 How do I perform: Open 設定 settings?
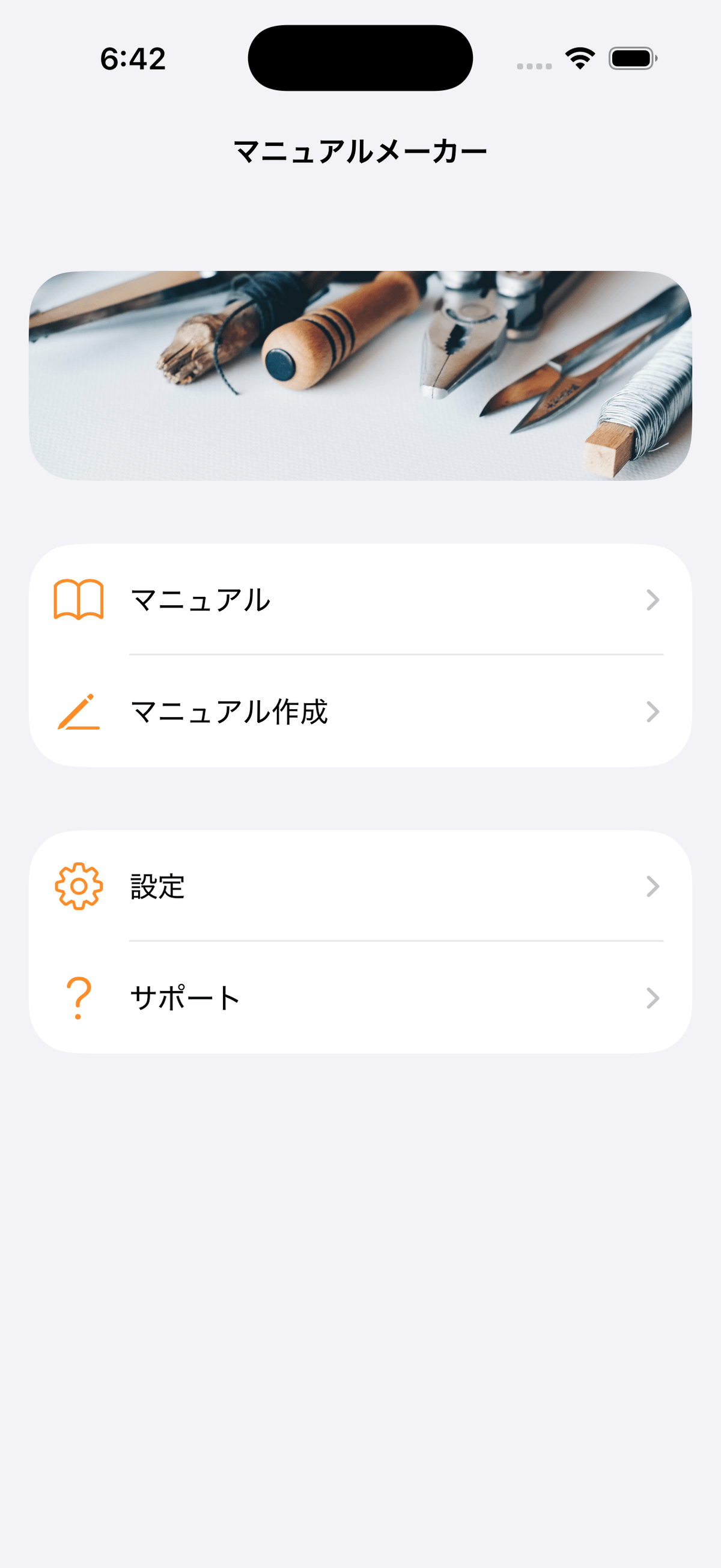[x=359, y=886]
